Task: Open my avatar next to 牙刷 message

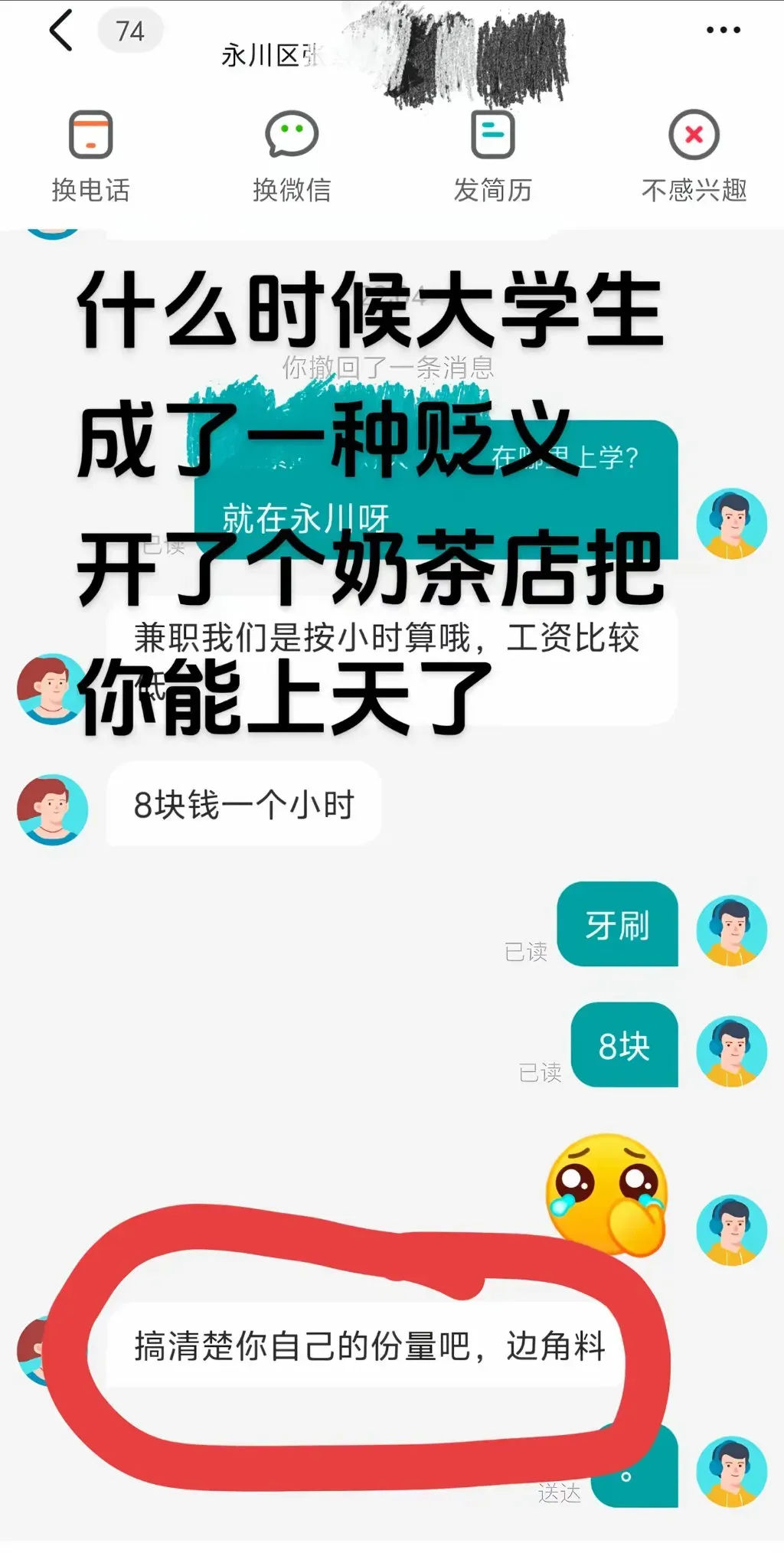Action: (731, 930)
